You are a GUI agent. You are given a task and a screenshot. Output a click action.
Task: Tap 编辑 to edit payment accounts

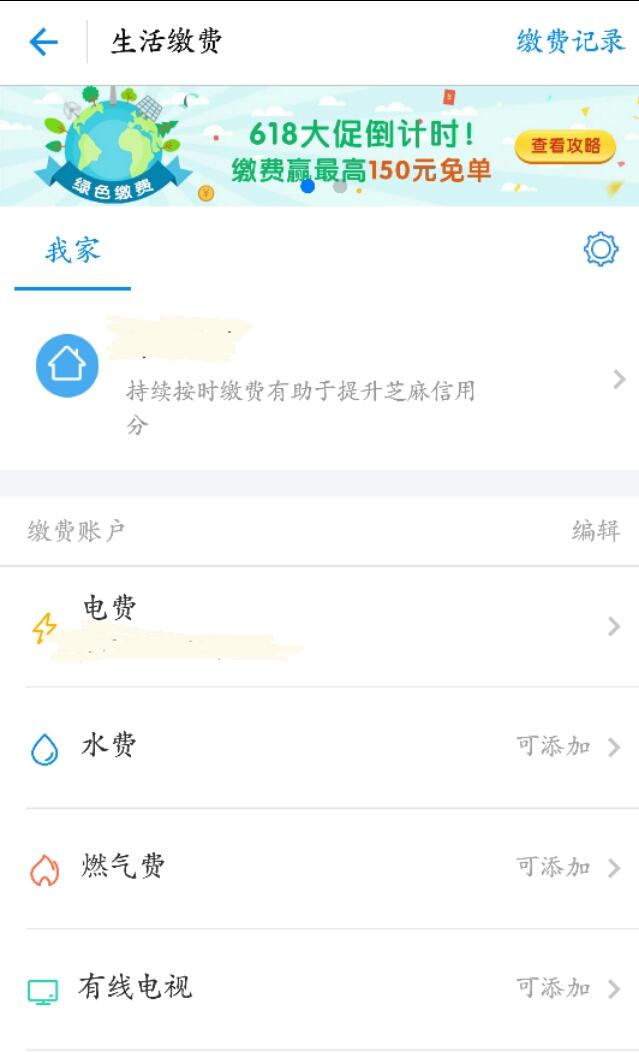[596, 531]
